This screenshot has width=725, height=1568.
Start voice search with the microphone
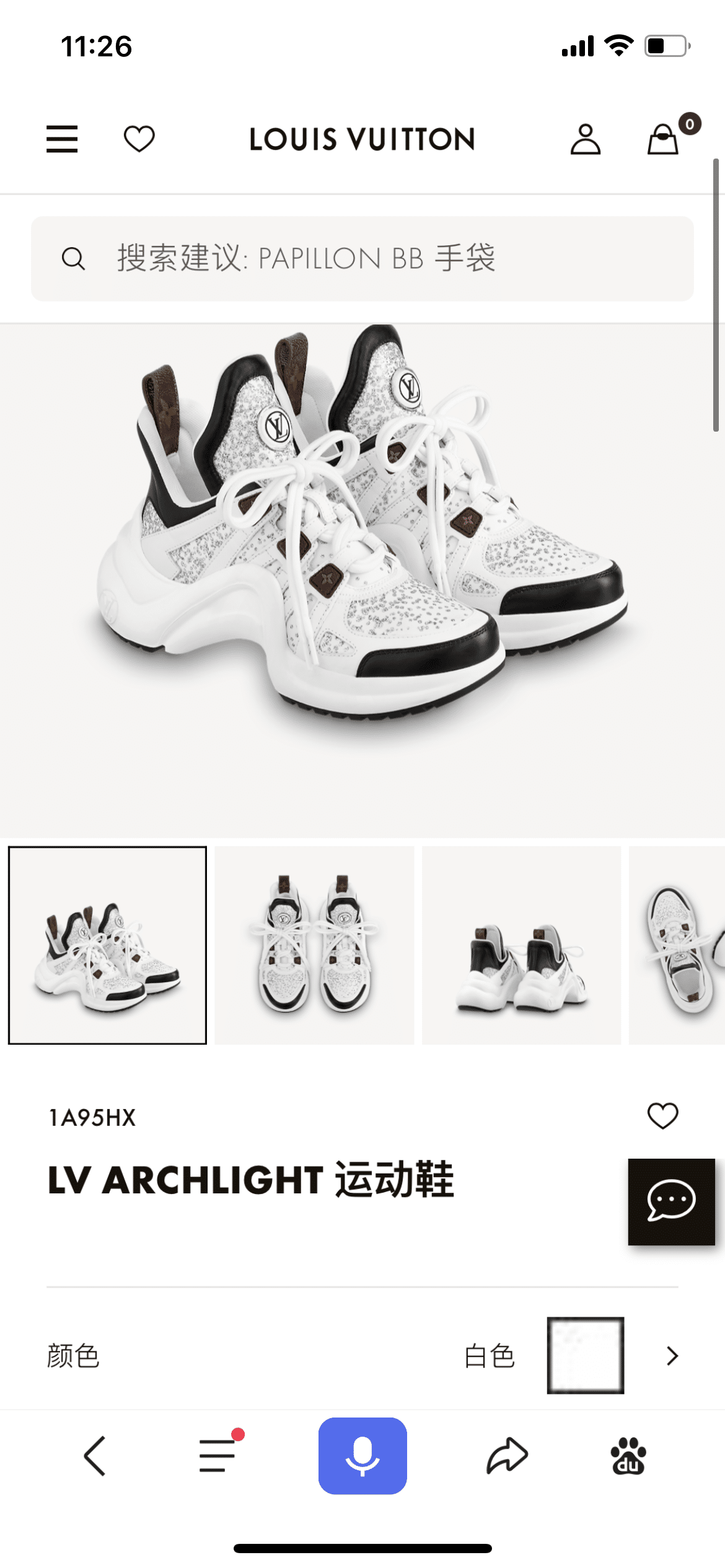[362, 1455]
